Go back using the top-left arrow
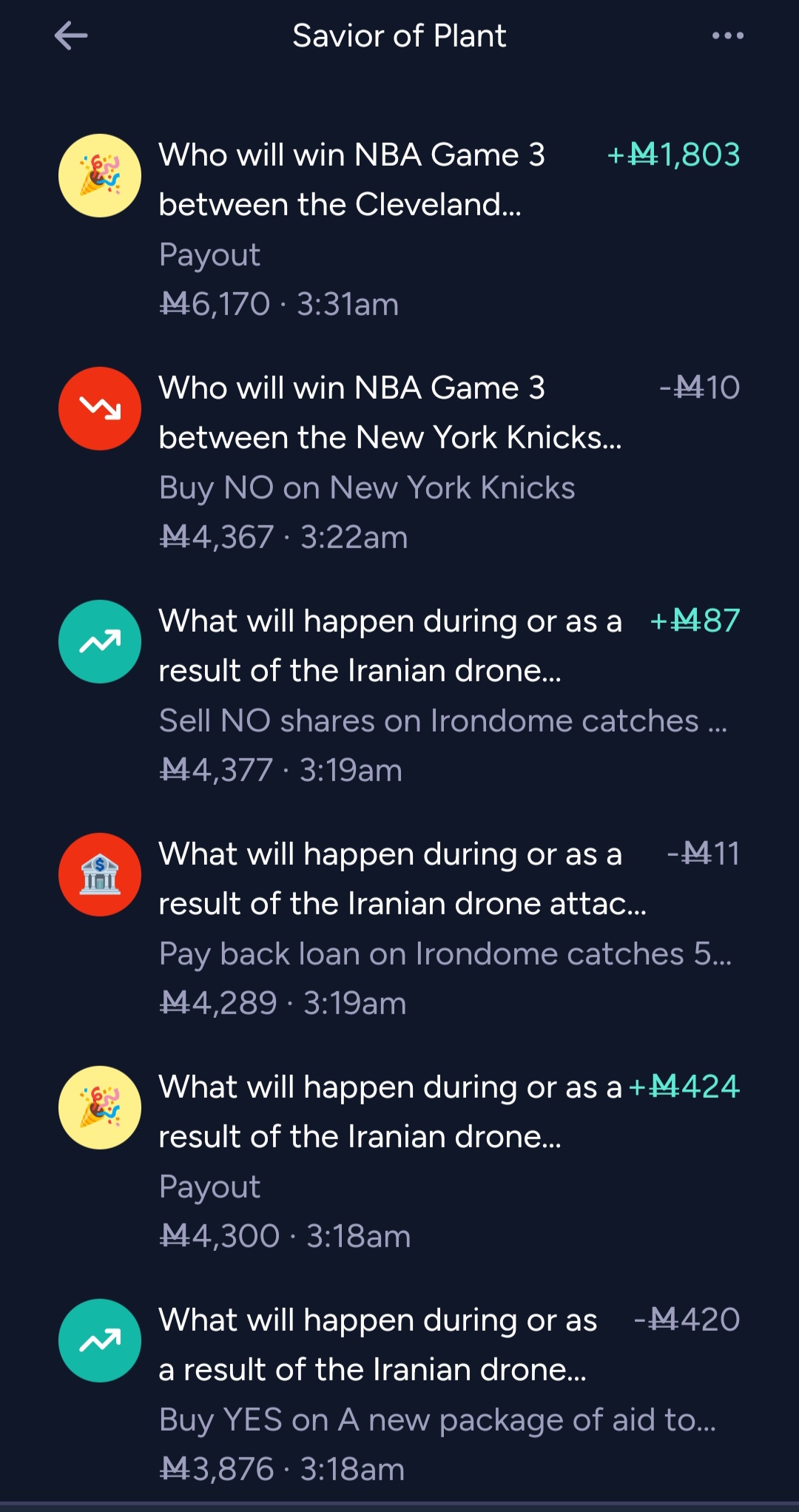The image size is (799, 1512). click(x=71, y=36)
